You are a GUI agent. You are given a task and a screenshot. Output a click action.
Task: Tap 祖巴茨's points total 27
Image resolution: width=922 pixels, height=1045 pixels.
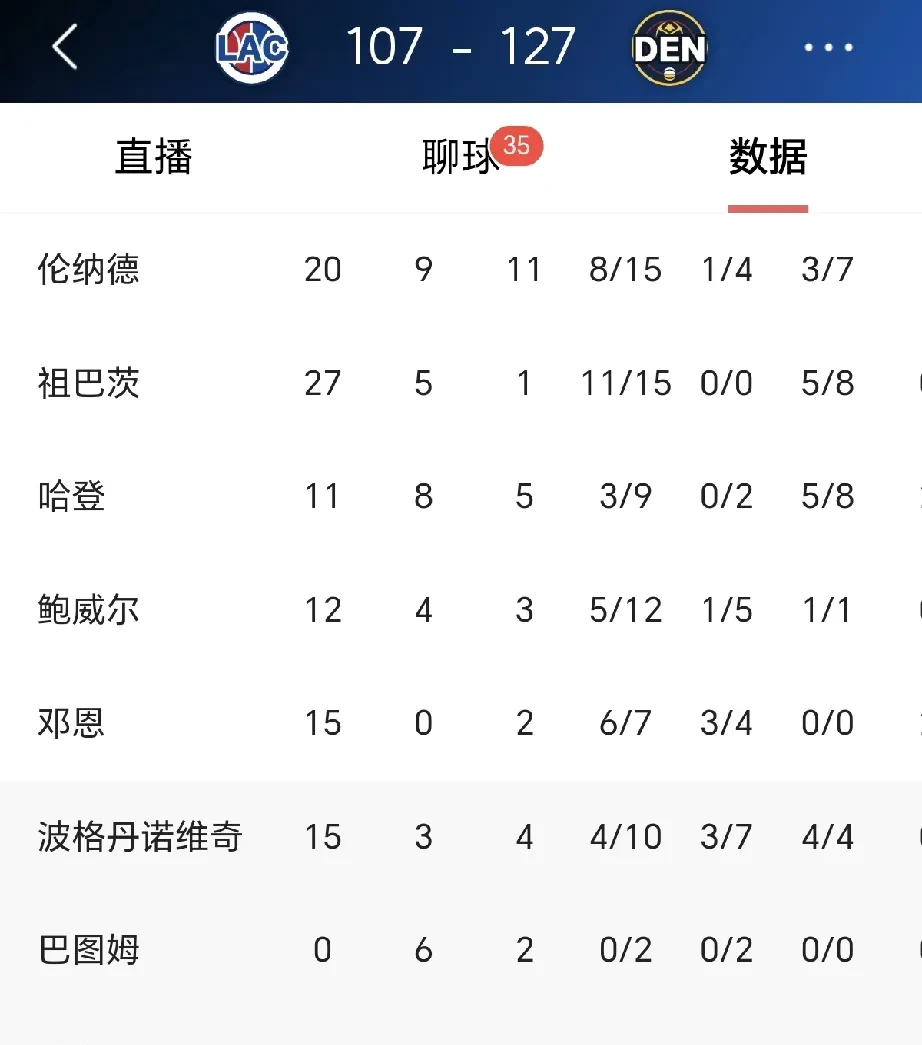[322, 383]
